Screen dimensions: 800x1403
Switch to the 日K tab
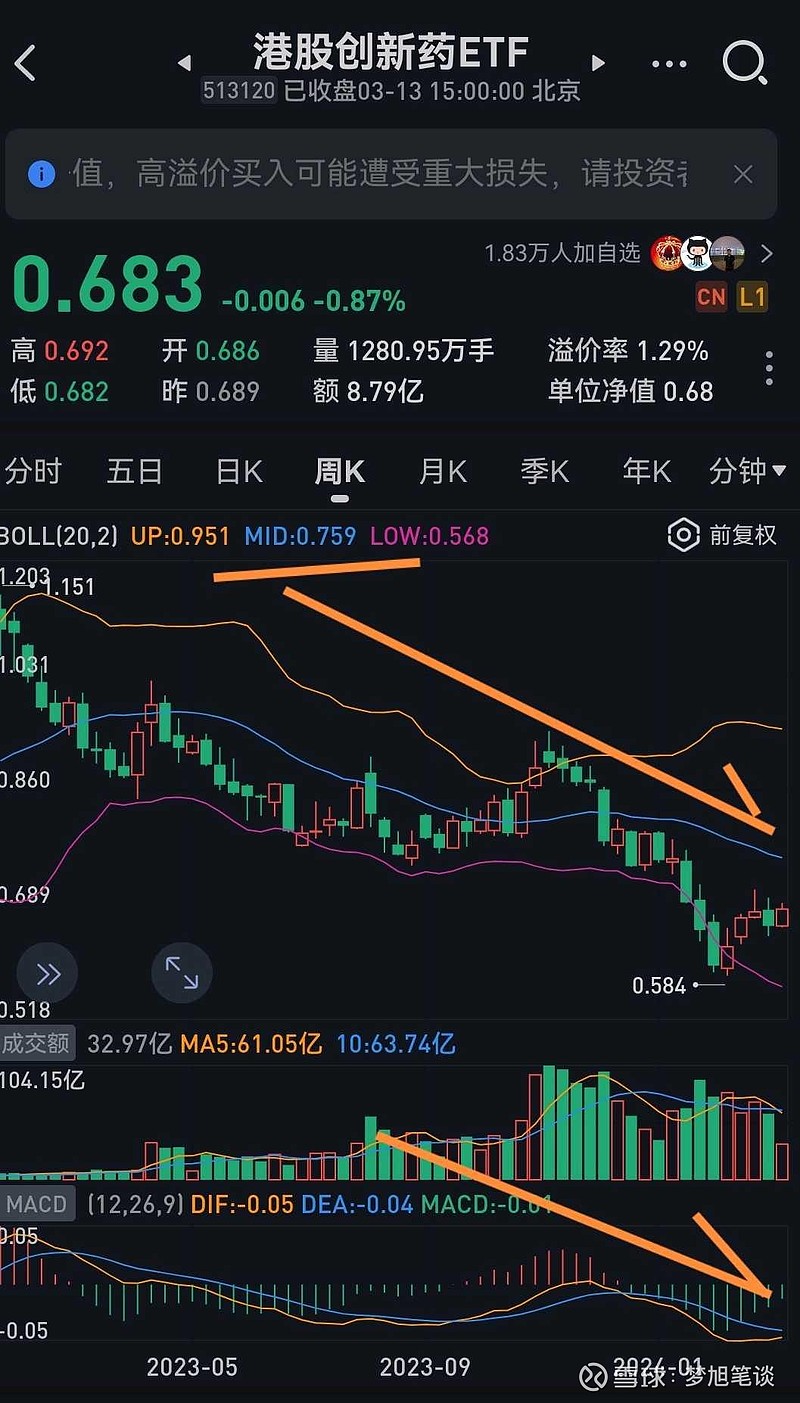237,471
